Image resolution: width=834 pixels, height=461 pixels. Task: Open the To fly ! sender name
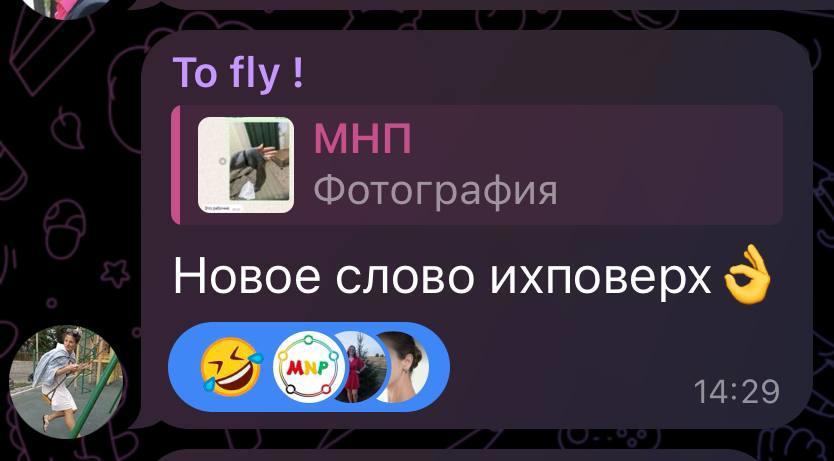point(238,73)
